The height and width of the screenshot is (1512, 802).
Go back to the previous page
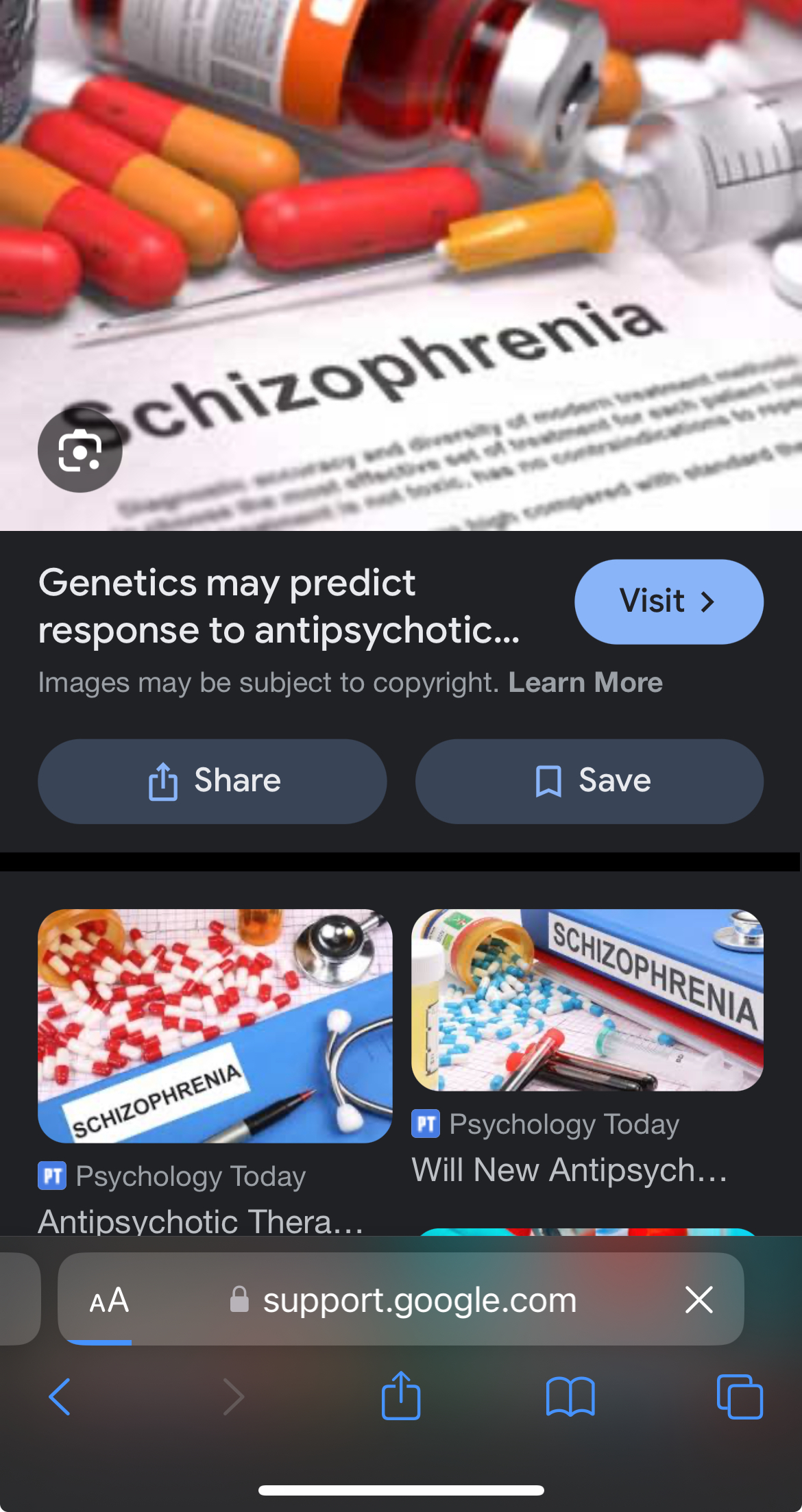click(x=60, y=1396)
